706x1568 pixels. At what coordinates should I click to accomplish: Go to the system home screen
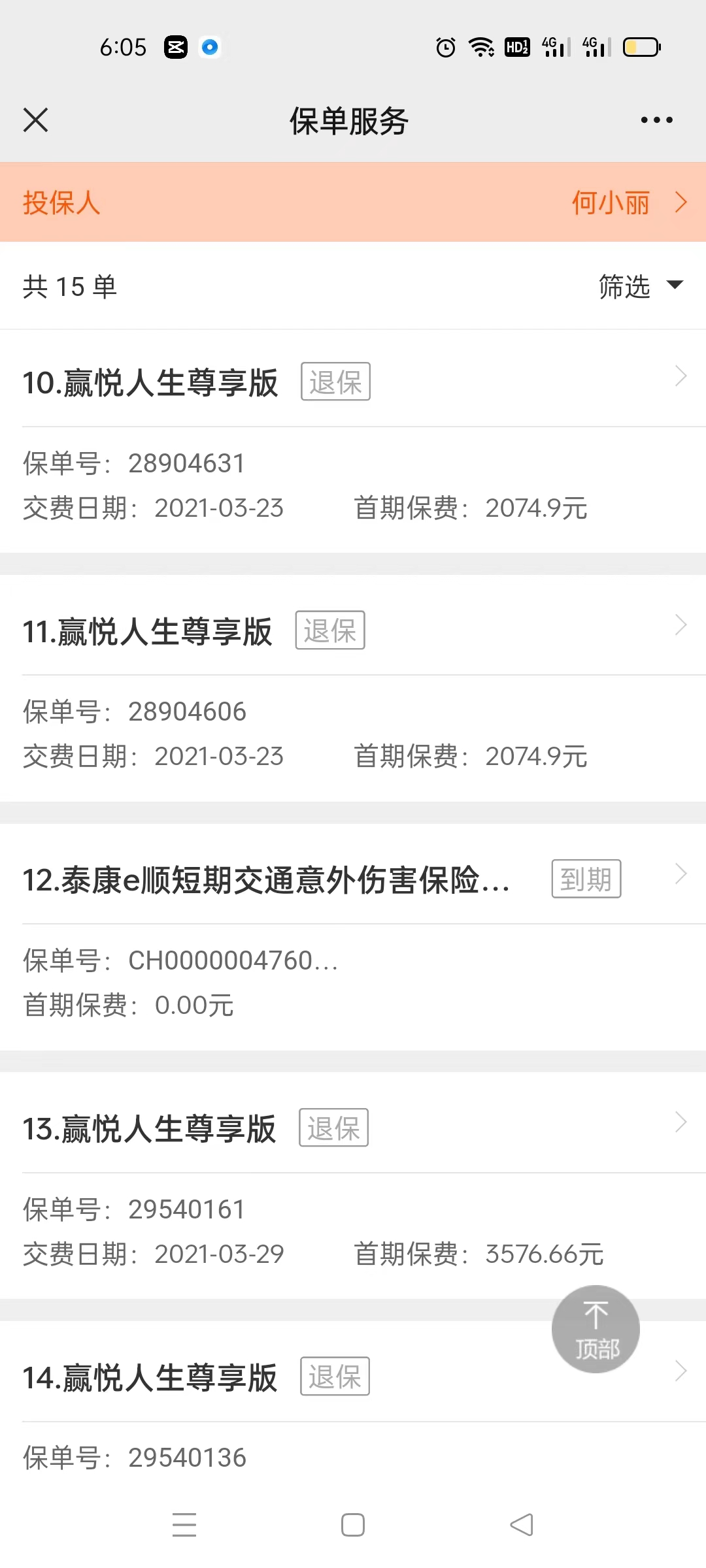pos(353,1525)
